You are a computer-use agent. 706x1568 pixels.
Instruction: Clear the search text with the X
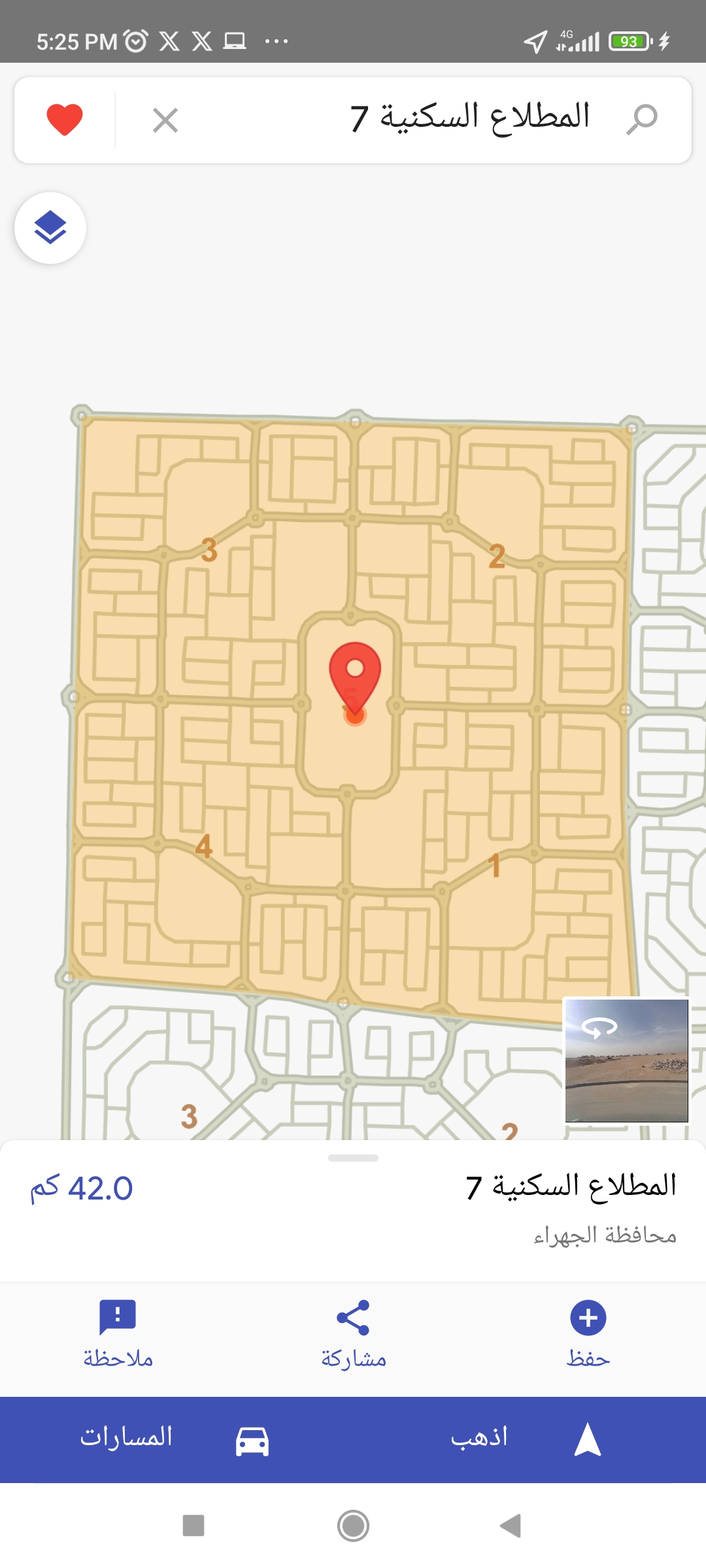pos(165,120)
